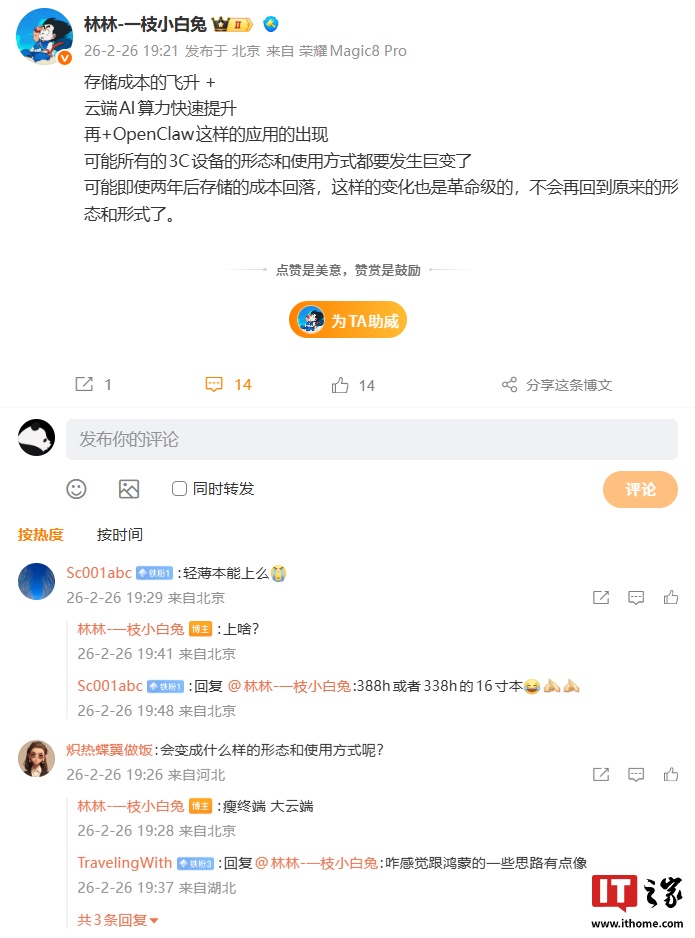This screenshot has height=938, width=695.
Task: Sort comments by 按热度
Action: point(40,535)
